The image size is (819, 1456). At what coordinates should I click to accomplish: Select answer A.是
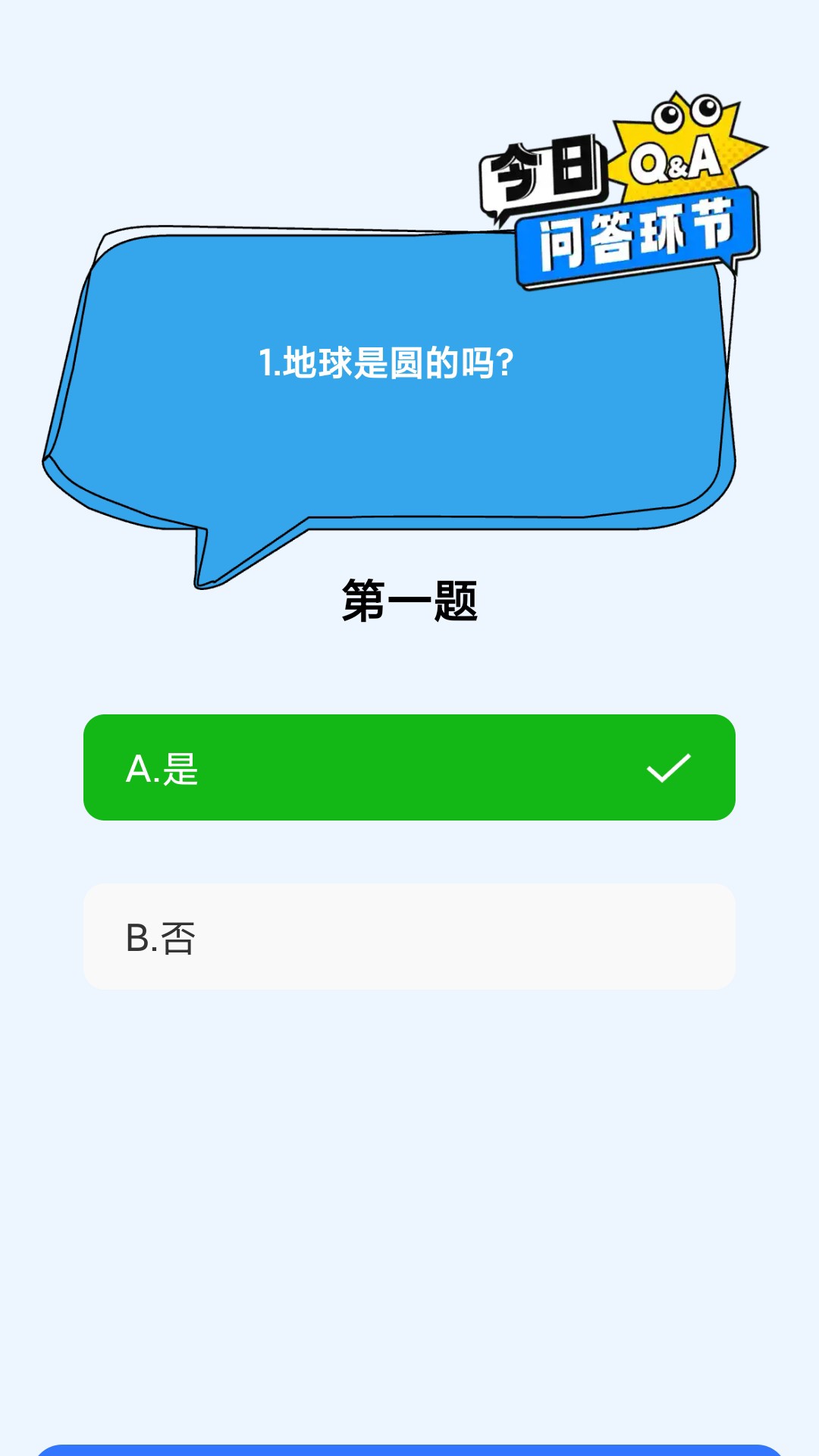pyautogui.click(x=409, y=767)
